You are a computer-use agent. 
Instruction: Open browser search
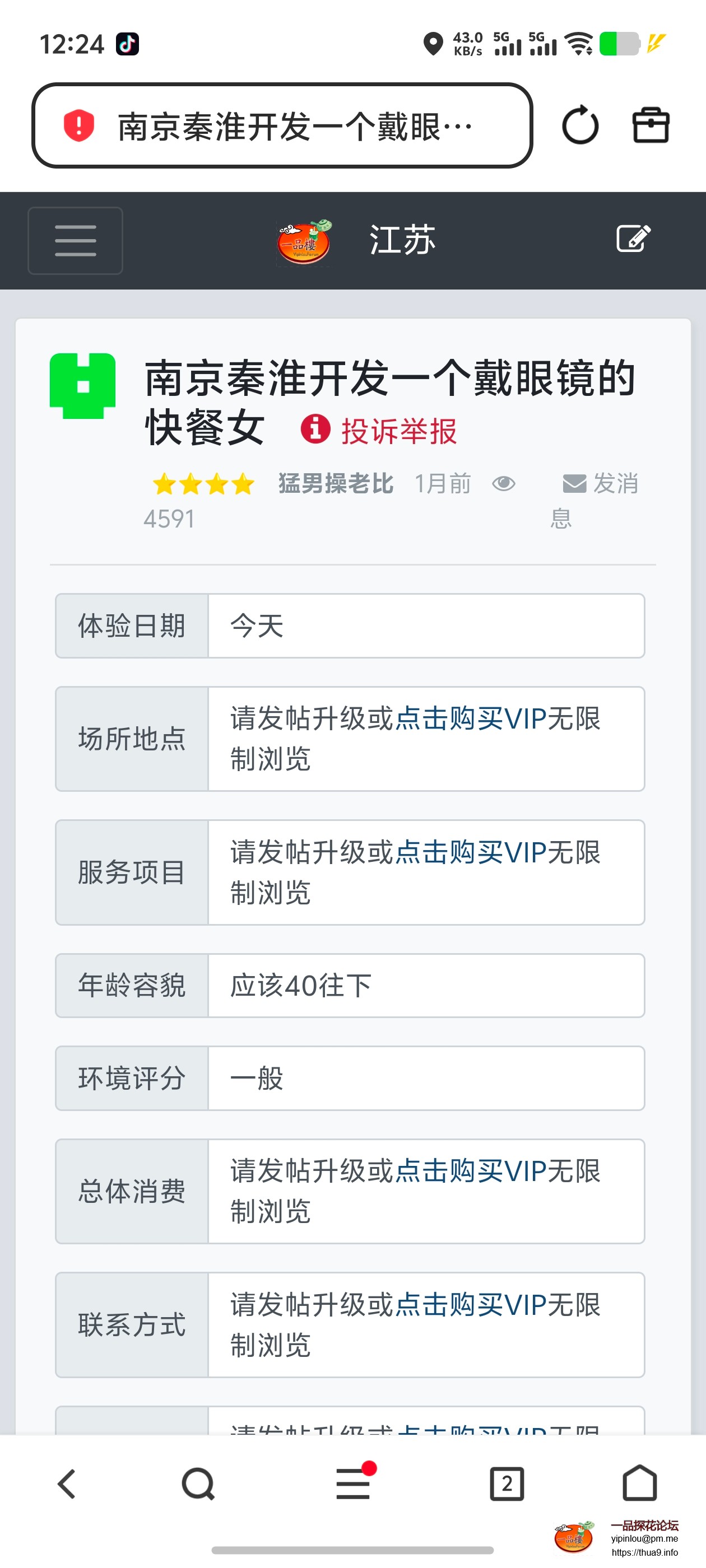[198, 1483]
